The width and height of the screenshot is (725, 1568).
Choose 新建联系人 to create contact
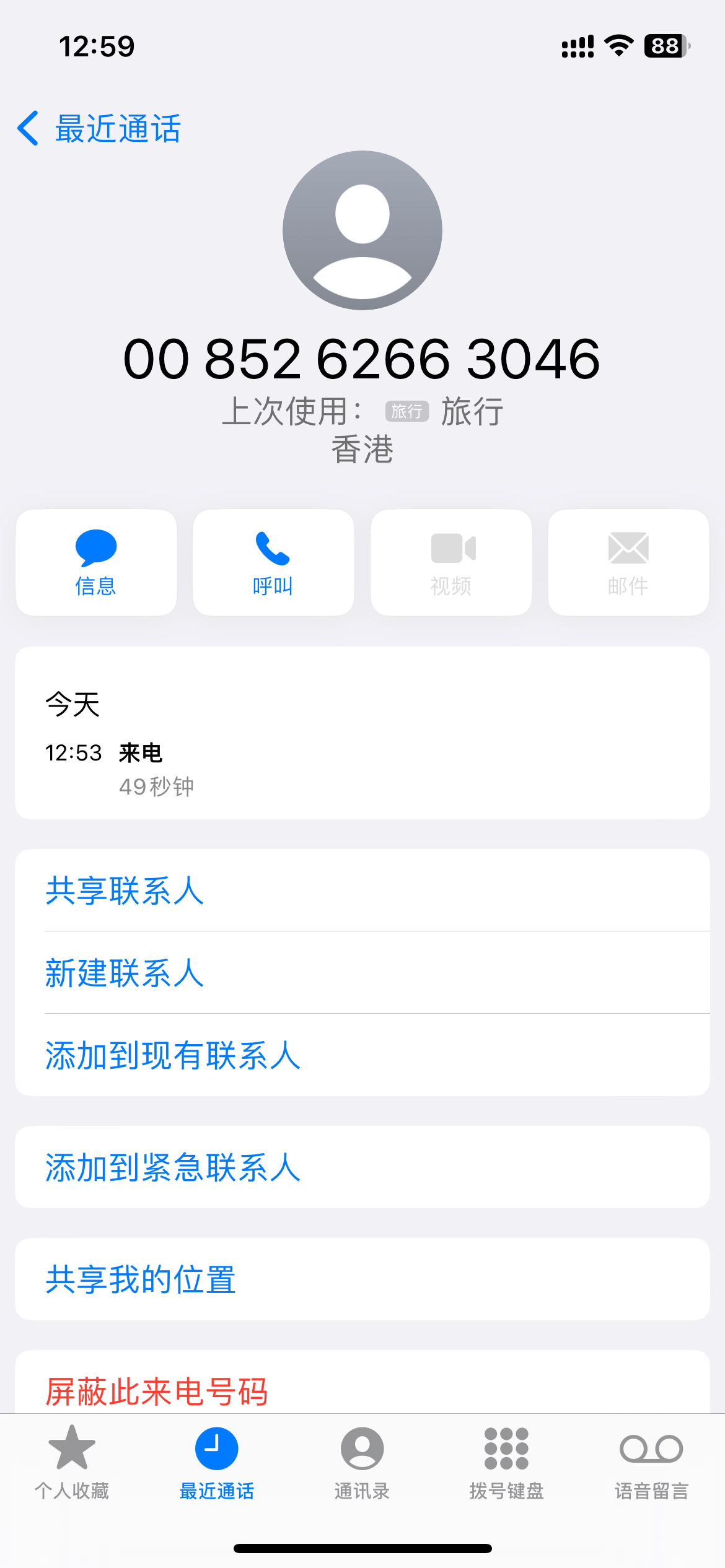(x=124, y=973)
